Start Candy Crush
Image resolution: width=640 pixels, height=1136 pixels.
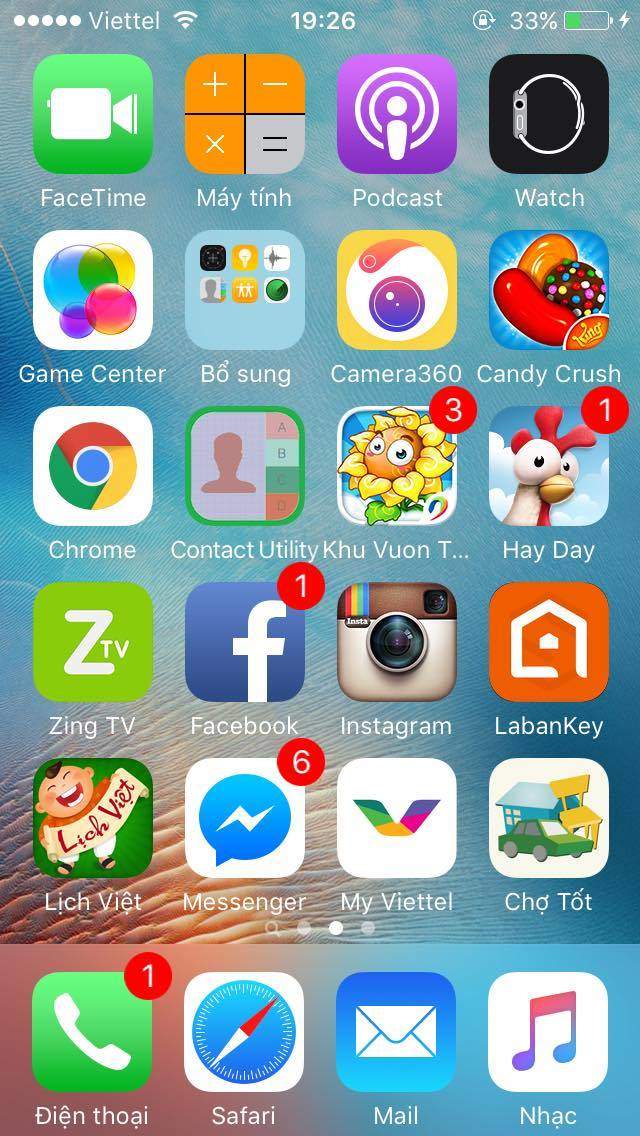[x=549, y=290]
